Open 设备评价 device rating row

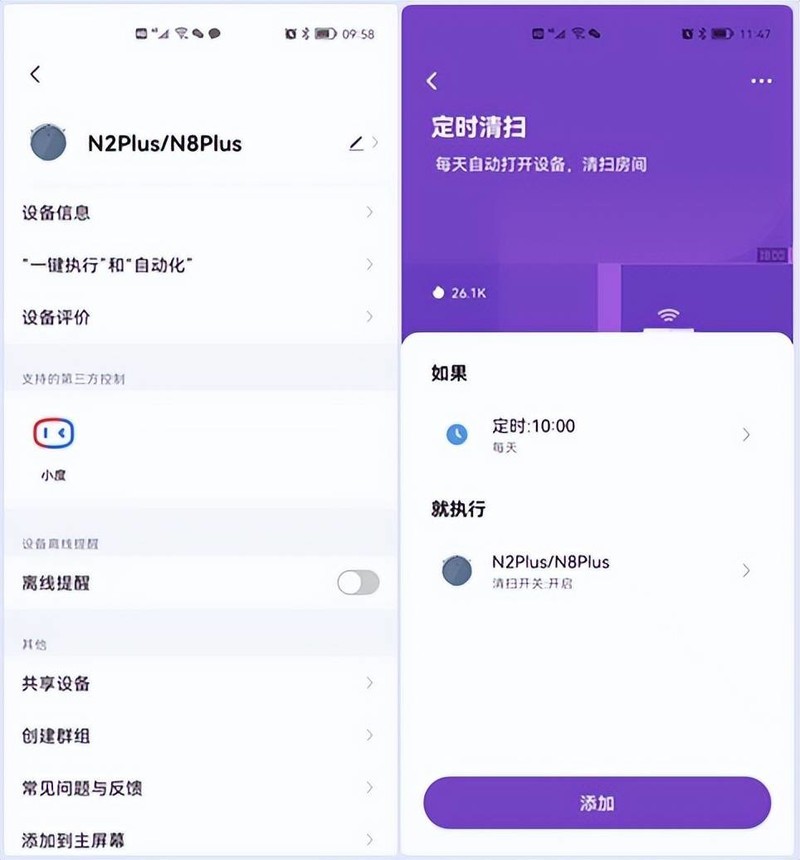[x=200, y=317]
